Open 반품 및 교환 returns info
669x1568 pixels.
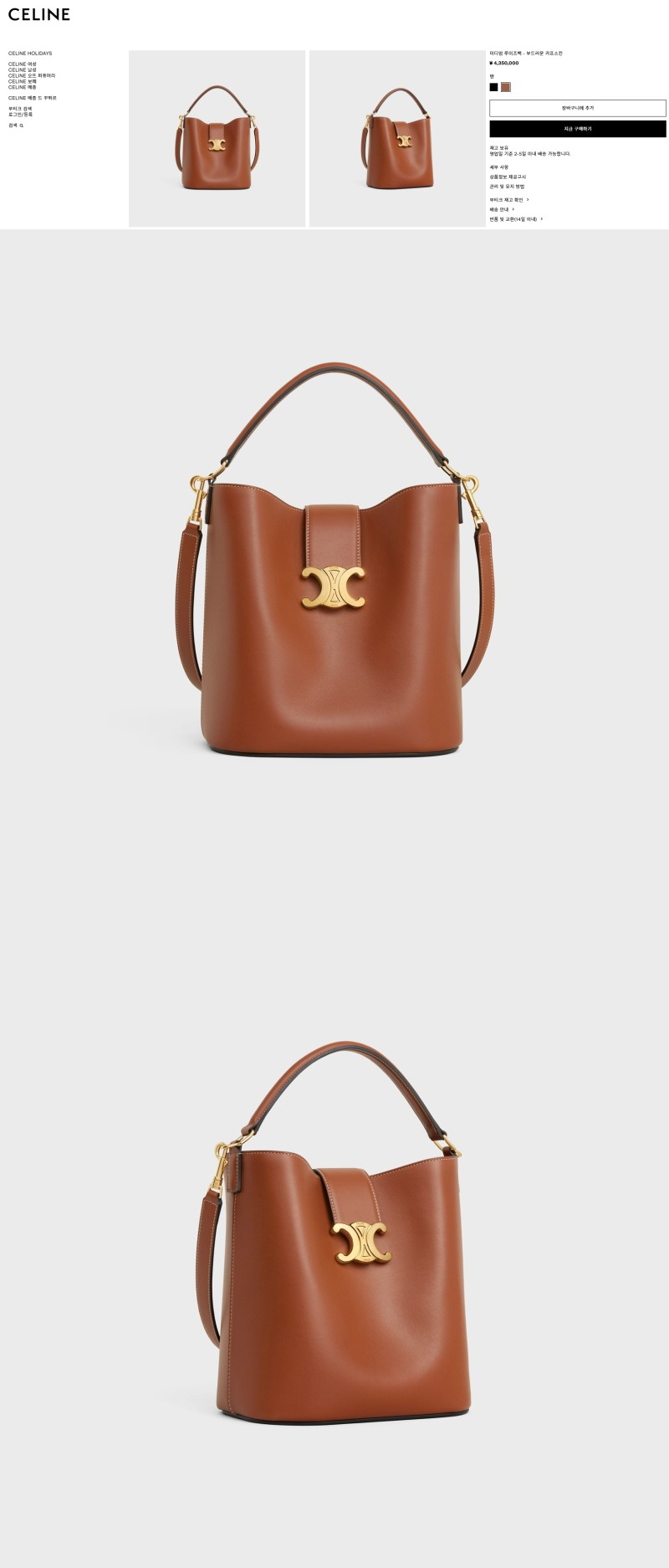[x=515, y=219]
